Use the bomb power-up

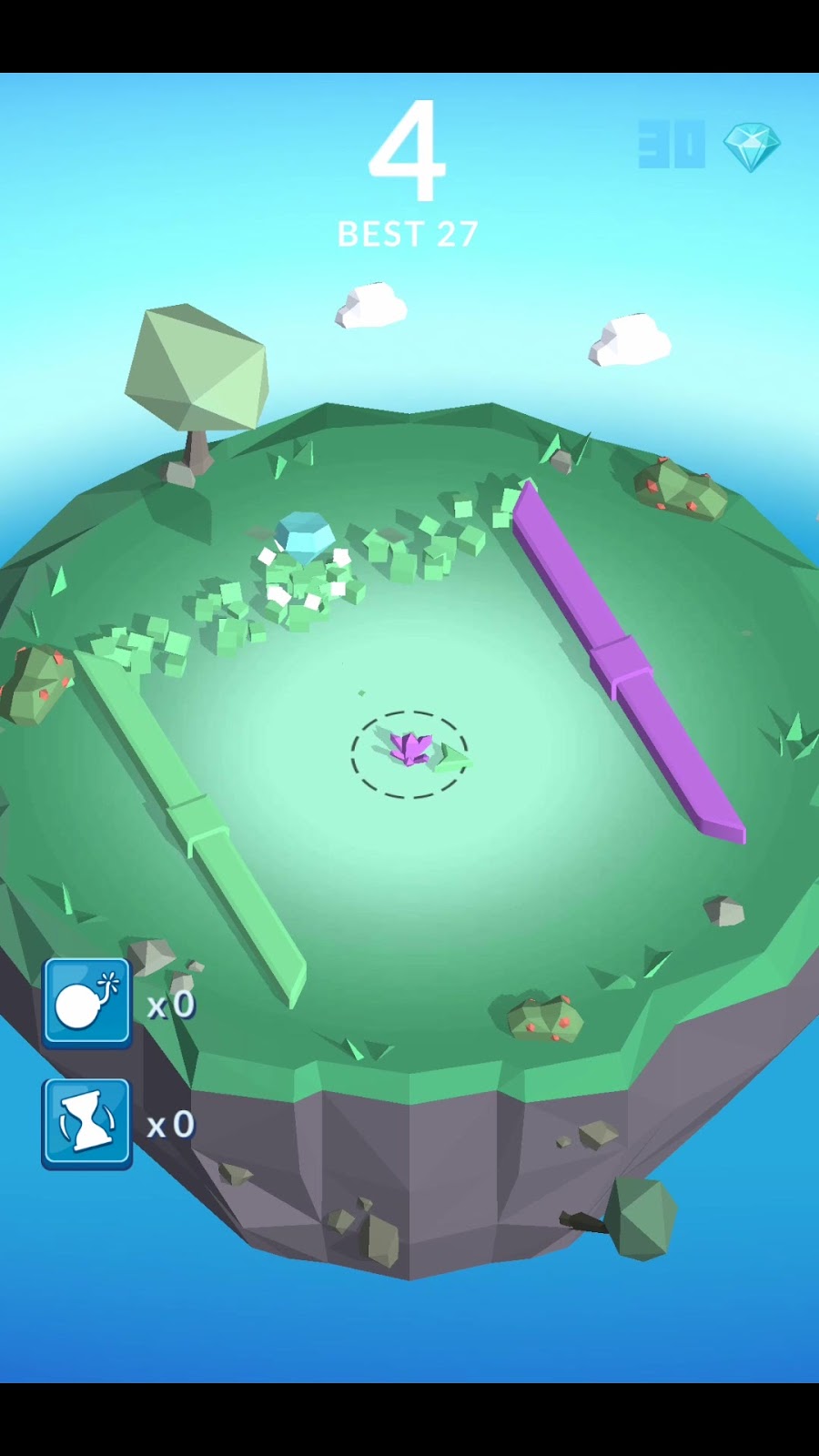86,1003
